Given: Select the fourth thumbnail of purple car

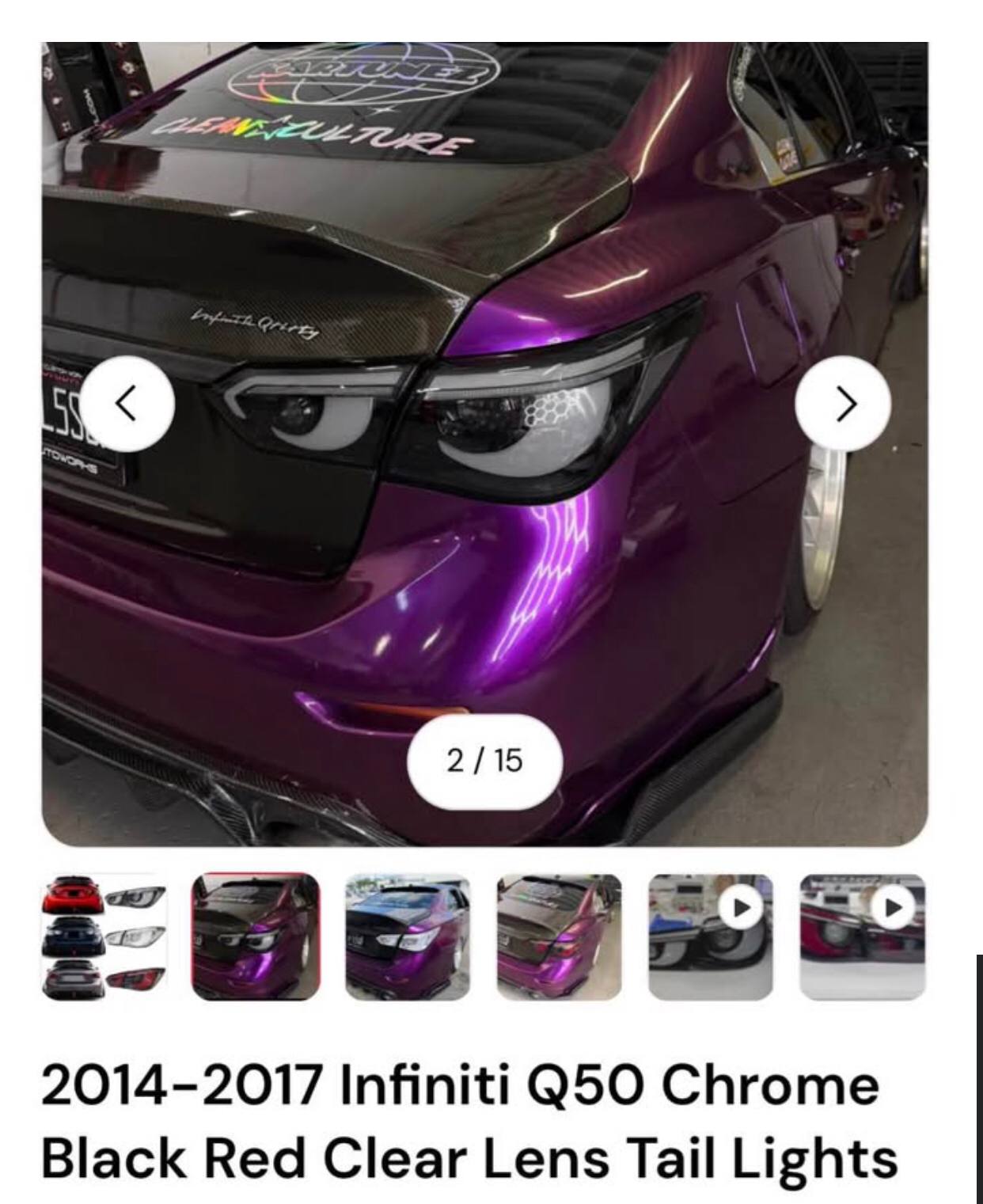Looking at the screenshot, I should pyautogui.click(x=559, y=936).
